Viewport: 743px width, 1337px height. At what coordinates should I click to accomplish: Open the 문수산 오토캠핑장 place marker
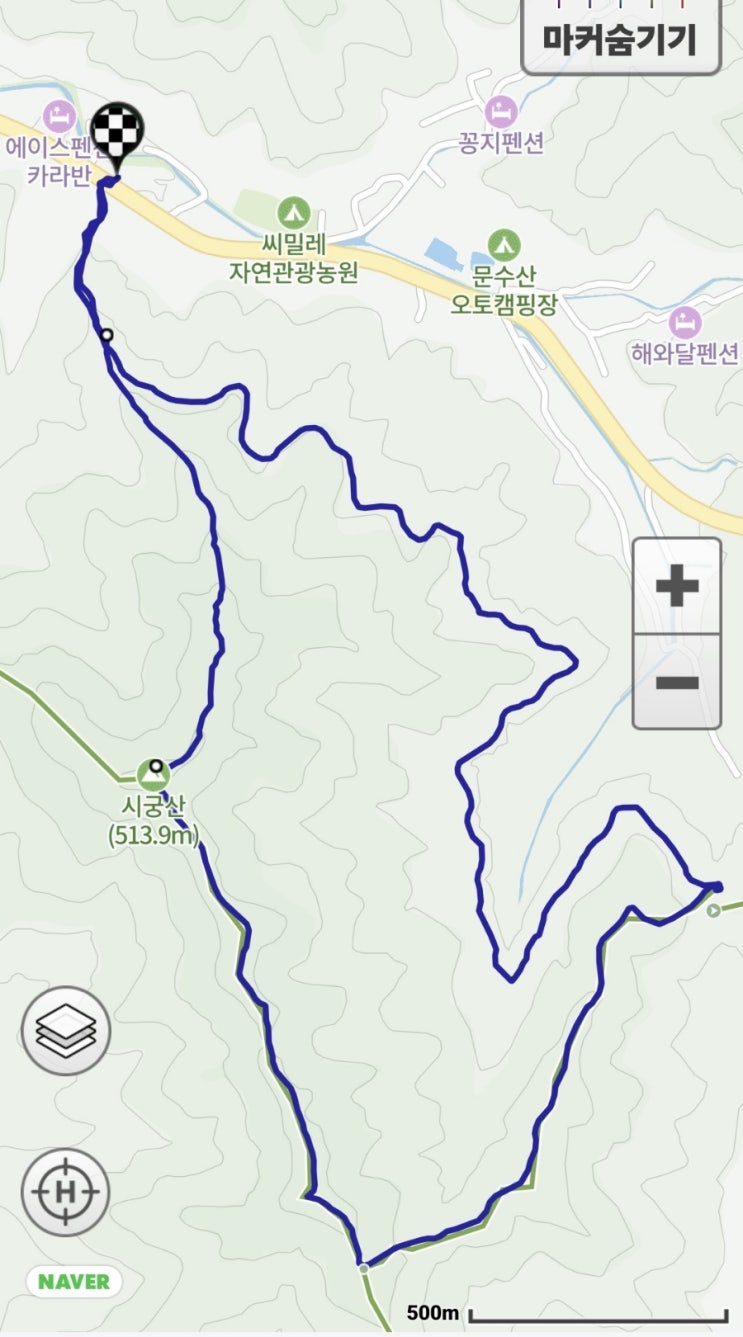coord(503,243)
